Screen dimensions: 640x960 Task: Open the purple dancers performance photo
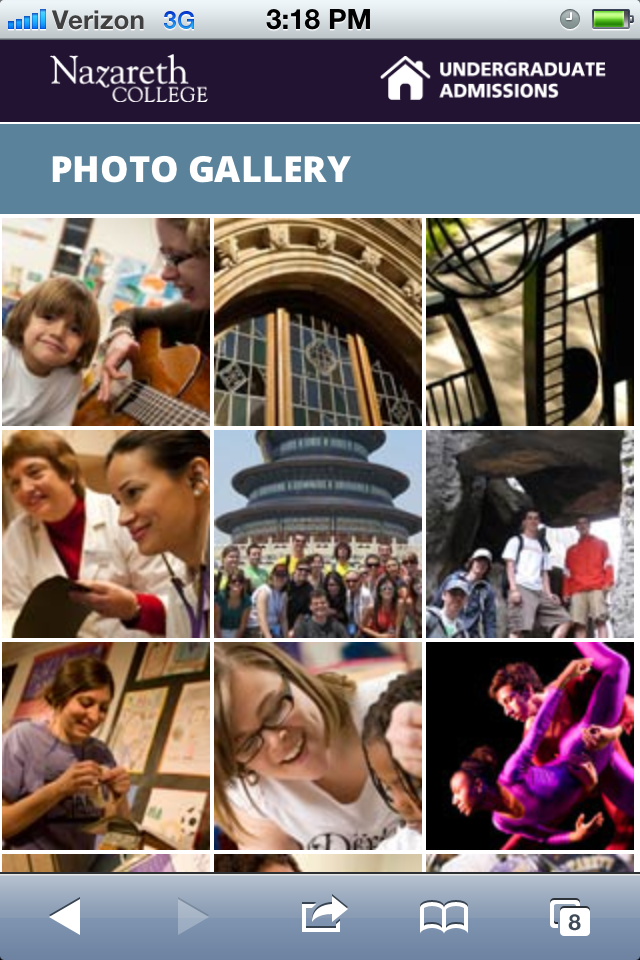[530, 746]
